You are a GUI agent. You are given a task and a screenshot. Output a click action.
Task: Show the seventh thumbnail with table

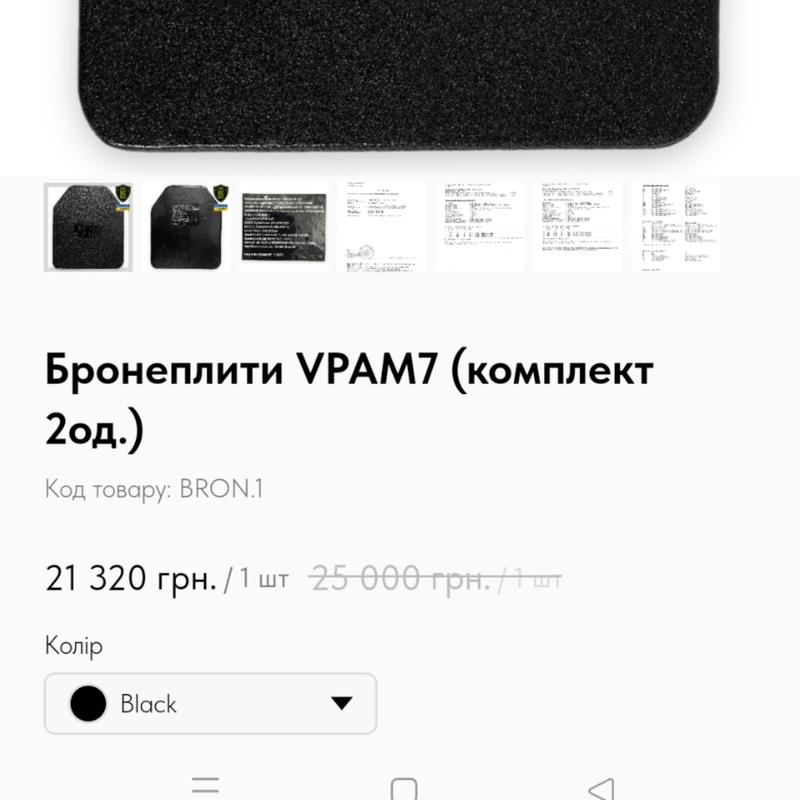[x=676, y=227]
